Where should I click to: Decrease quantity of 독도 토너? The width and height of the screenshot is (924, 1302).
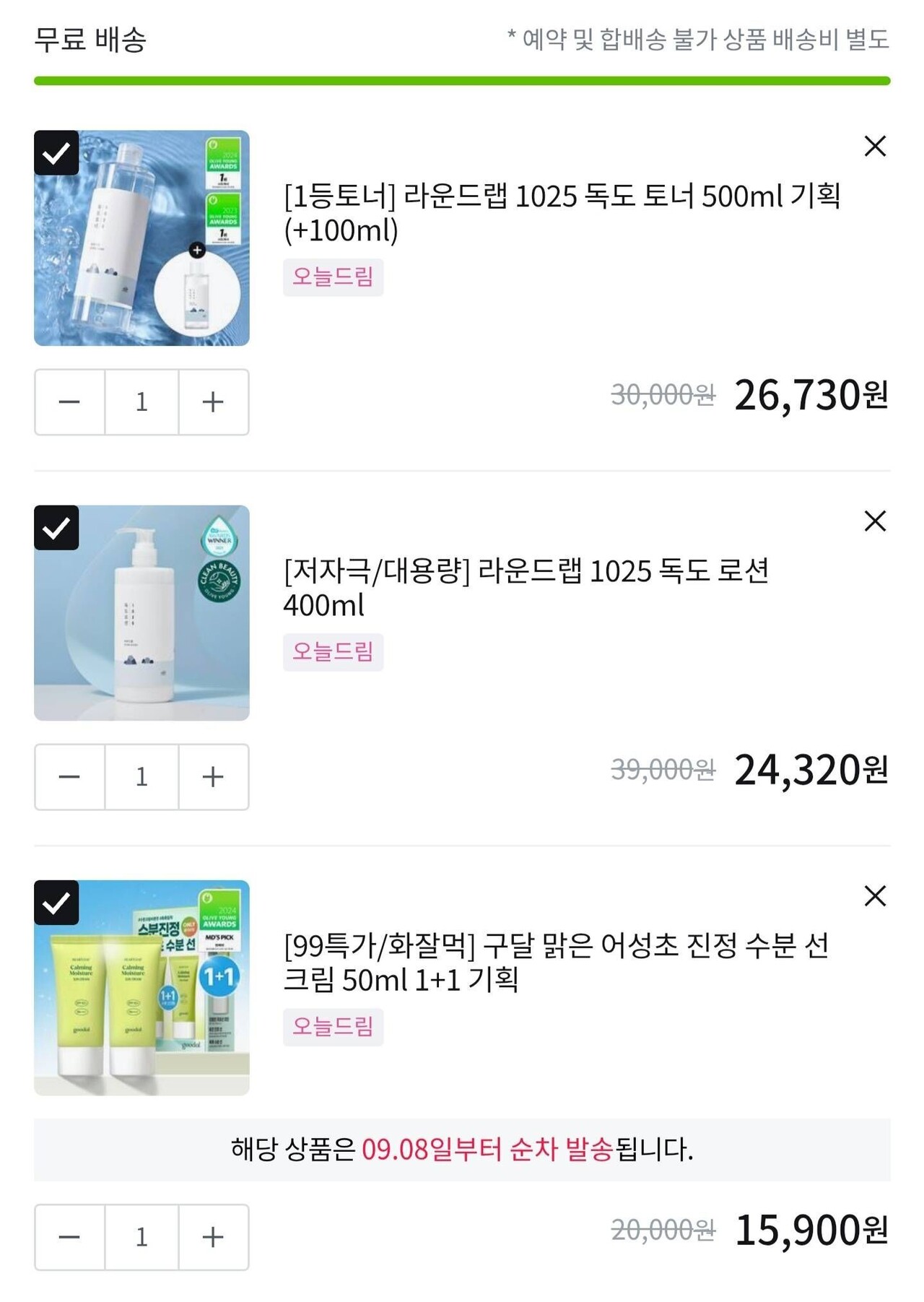pyautogui.click(x=70, y=402)
